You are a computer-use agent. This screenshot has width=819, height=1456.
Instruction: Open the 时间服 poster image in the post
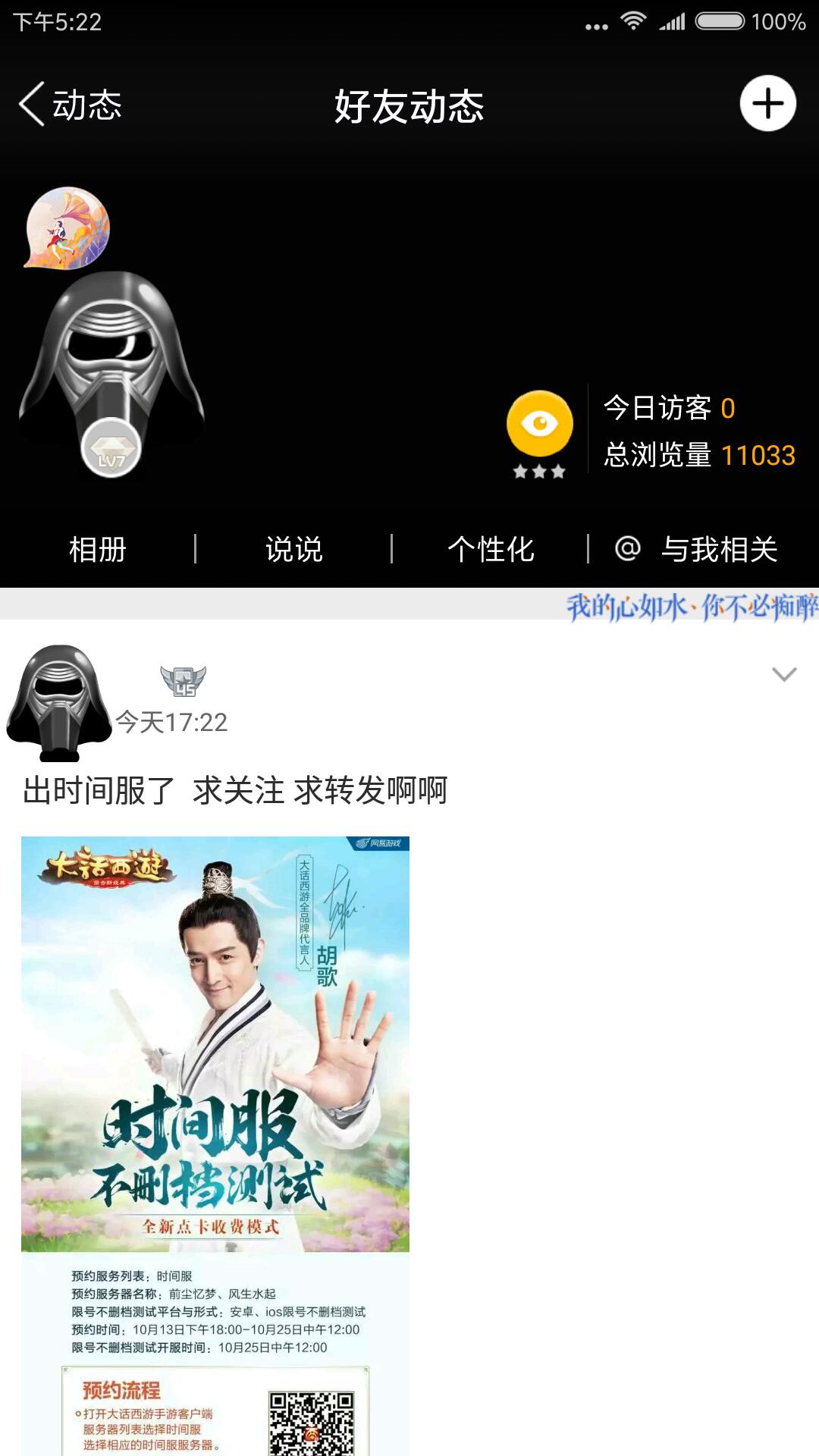click(x=215, y=1137)
